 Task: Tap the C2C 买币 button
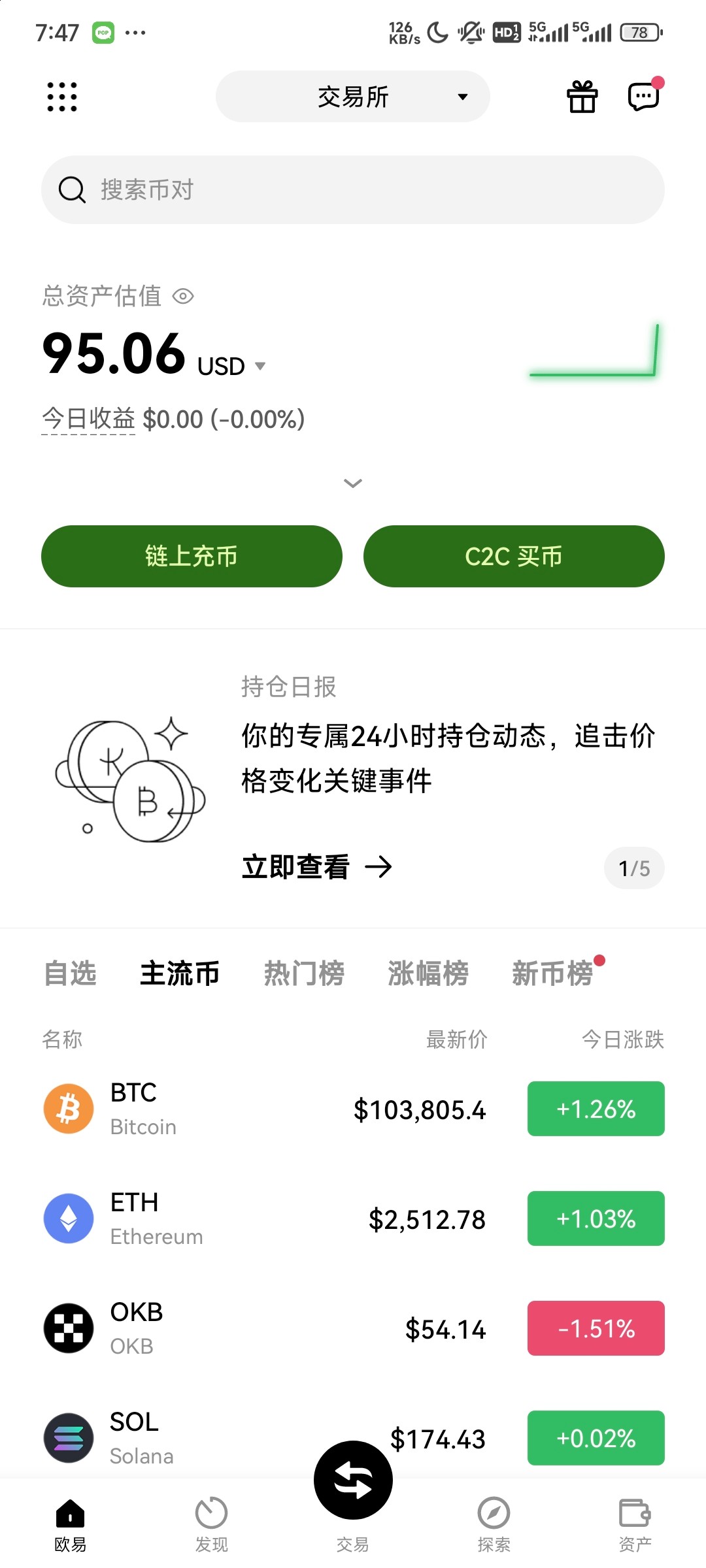[x=514, y=556]
